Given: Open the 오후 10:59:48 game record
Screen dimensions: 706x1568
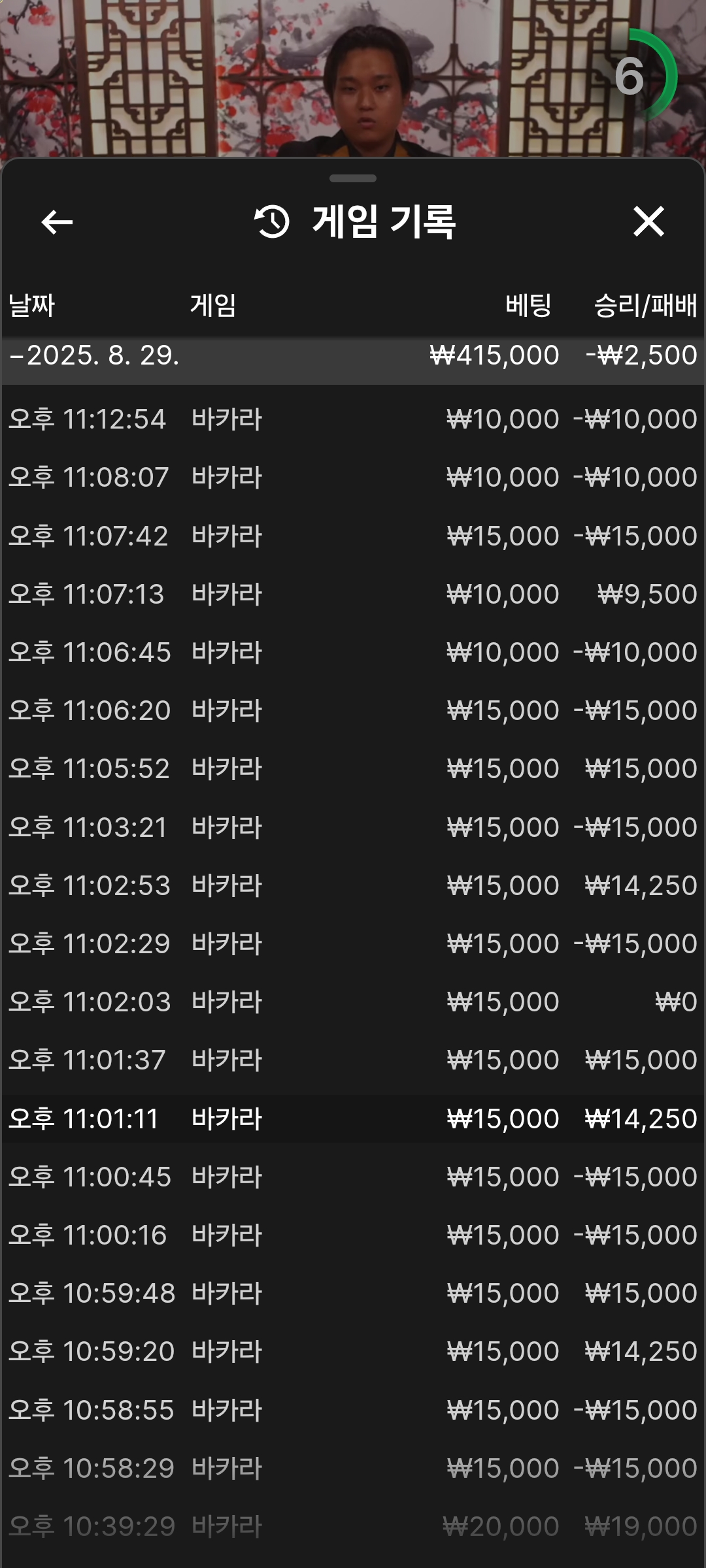Looking at the screenshot, I should click(353, 1293).
